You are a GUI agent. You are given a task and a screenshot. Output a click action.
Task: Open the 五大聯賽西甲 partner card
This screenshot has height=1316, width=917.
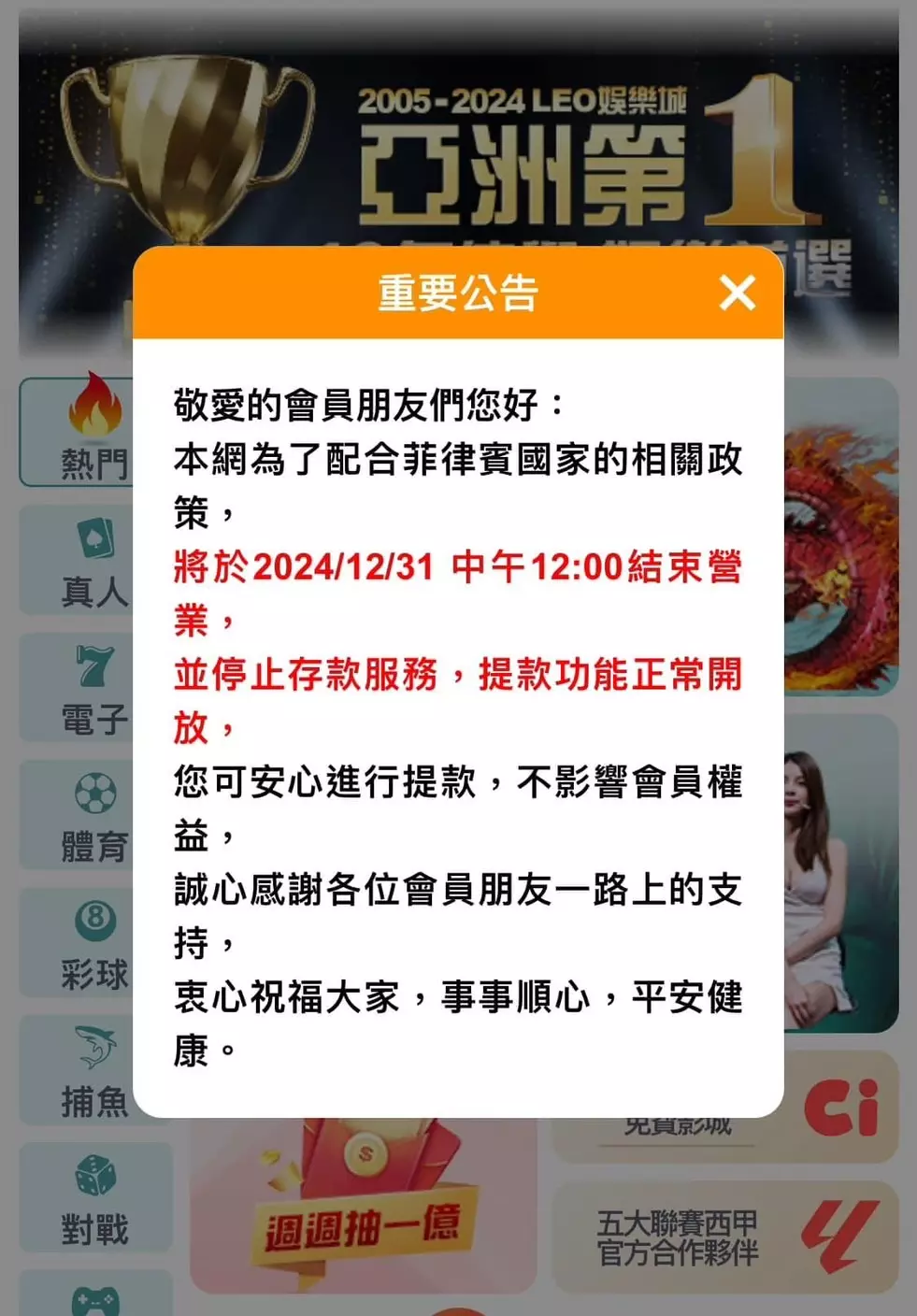(724, 1237)
